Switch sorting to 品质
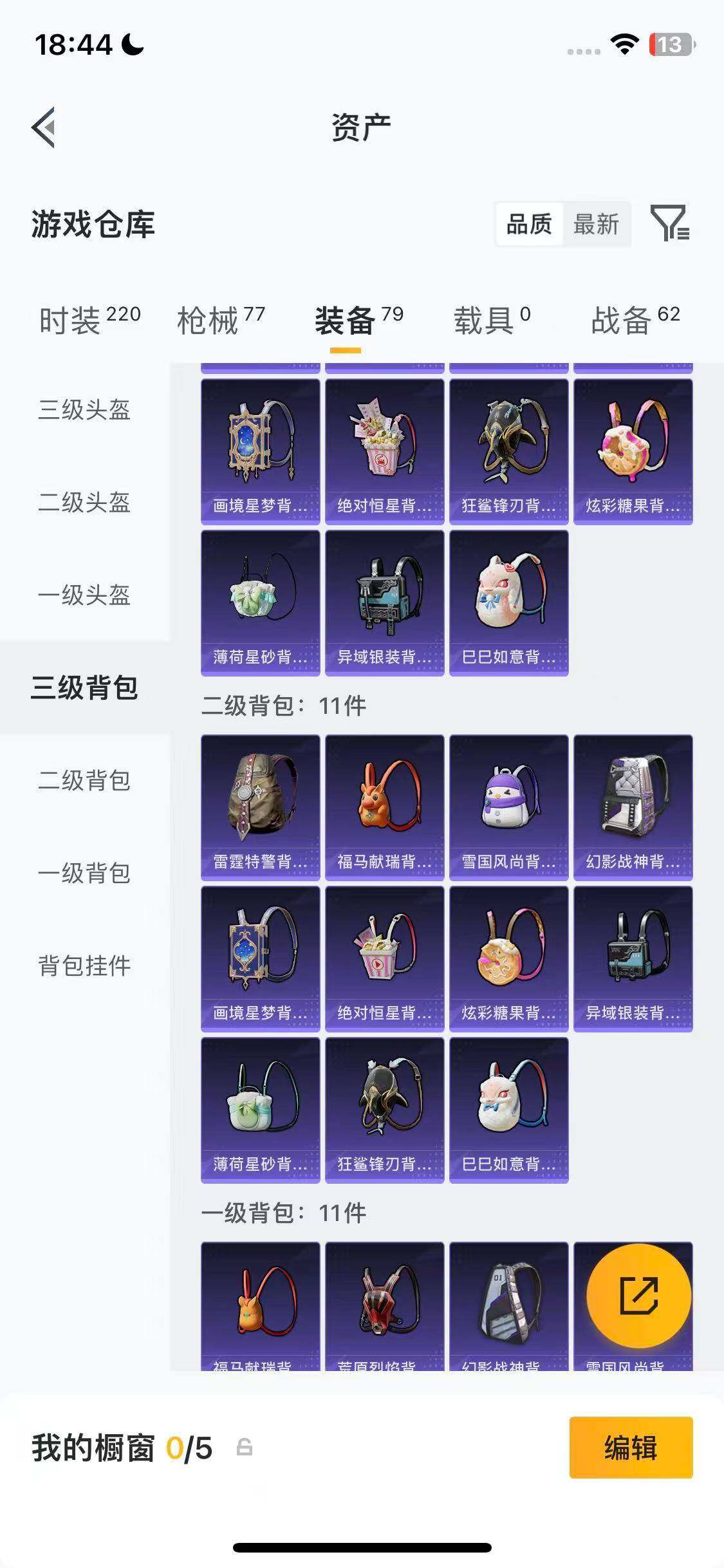Screen dimensions: 724x1568 (528, 225)
